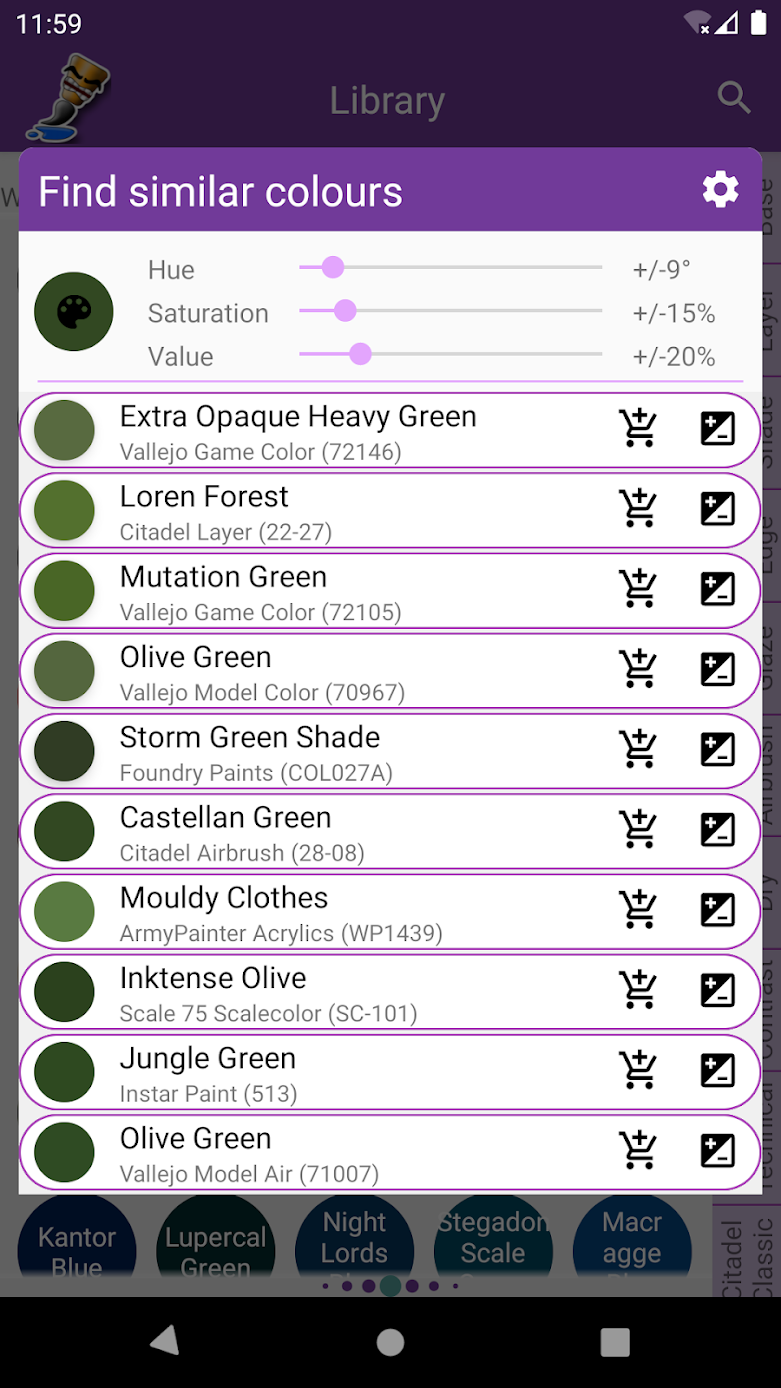Viewport: 781px width, 1388px height.
Task: Add Storm Green Shade to cart
Action: point(638,749)
